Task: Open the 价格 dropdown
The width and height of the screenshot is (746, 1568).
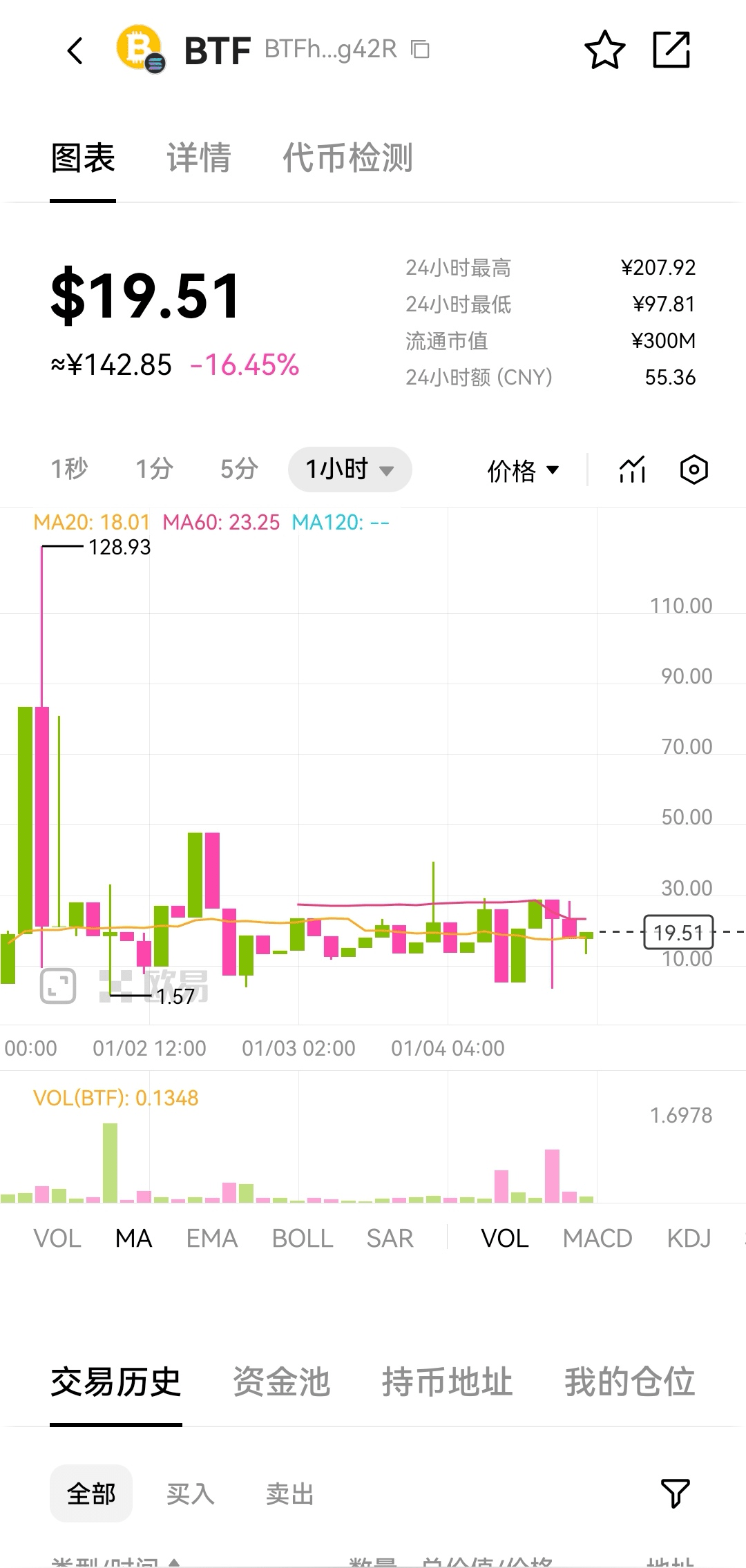Action: [x=523, y=470]
